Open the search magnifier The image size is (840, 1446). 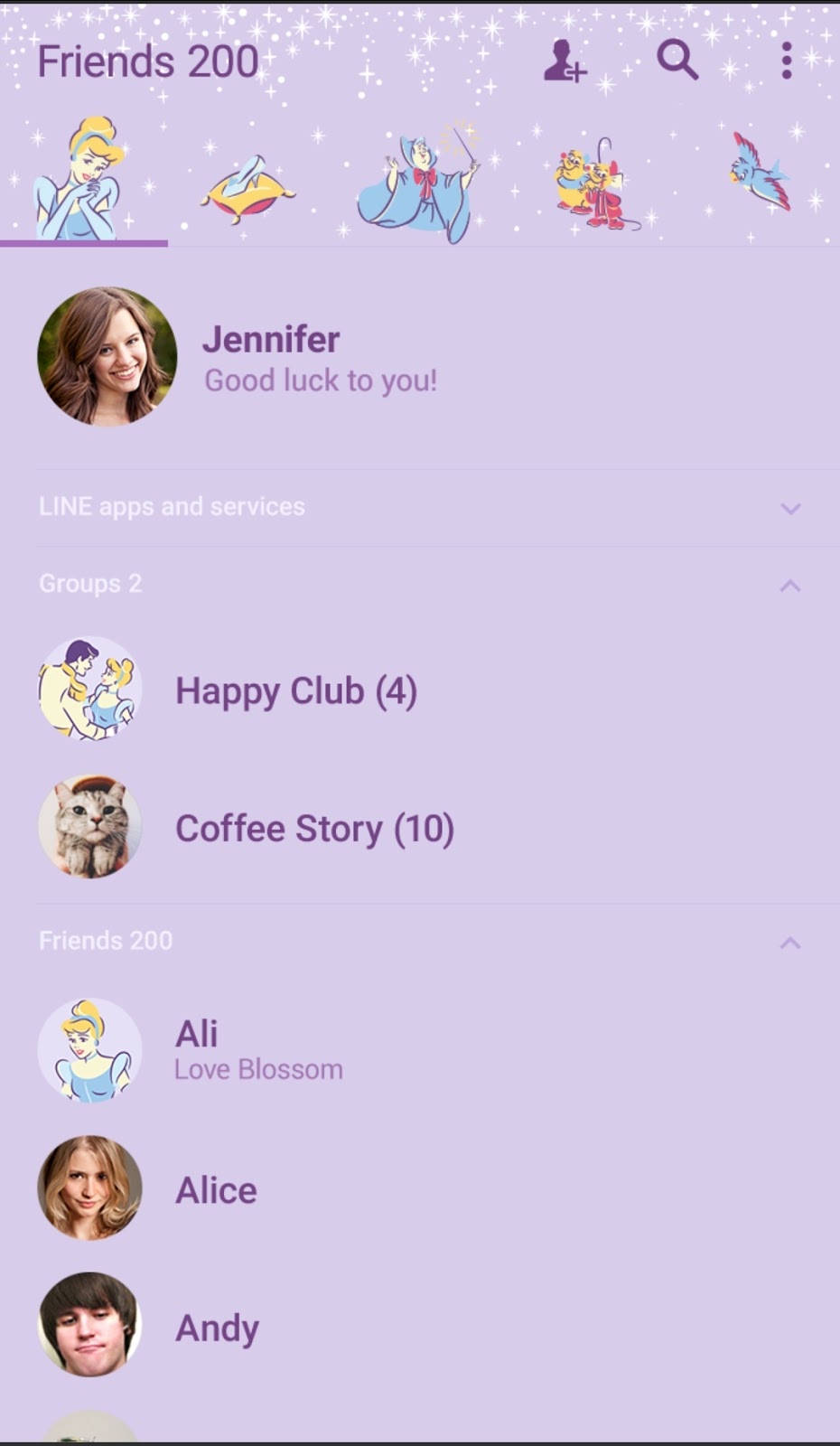pos(677,61)
